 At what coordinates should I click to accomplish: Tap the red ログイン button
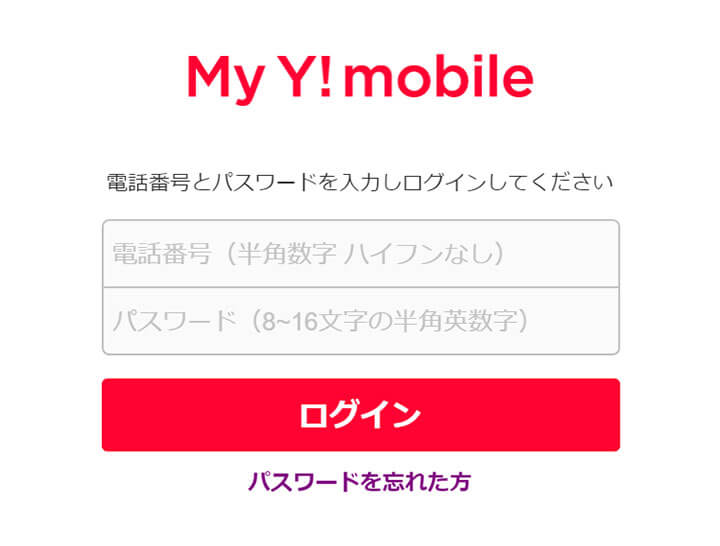pyautogui.click(x=360, y=415)
